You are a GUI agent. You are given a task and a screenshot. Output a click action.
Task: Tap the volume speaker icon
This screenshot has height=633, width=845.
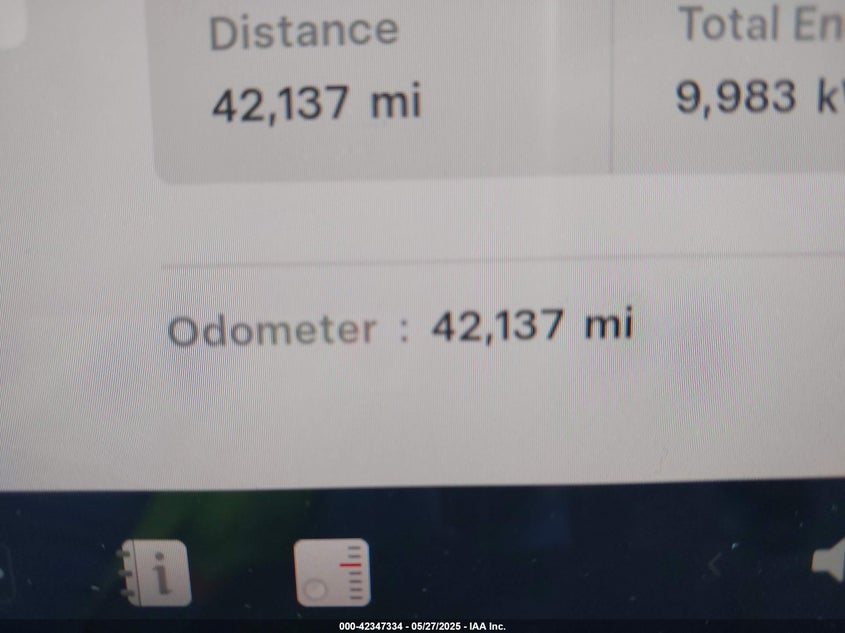[829, 562]
